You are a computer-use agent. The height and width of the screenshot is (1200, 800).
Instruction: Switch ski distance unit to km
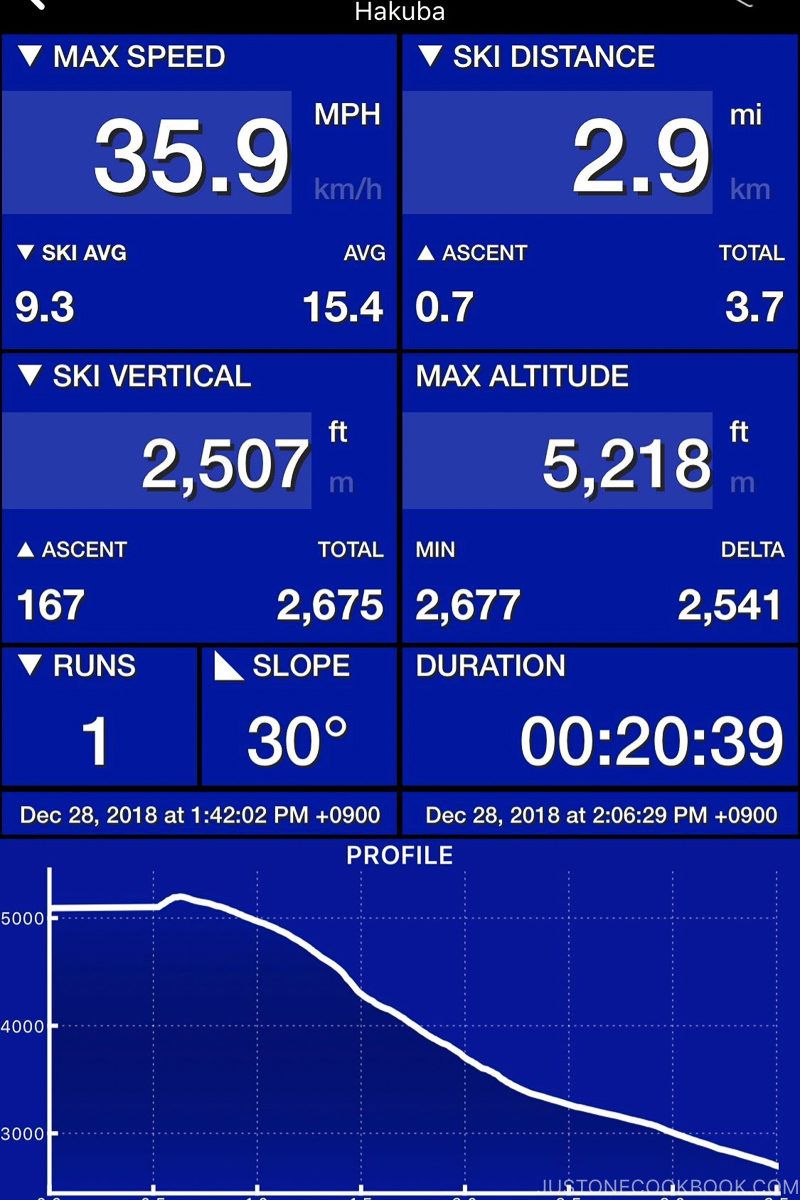[749, 188]
